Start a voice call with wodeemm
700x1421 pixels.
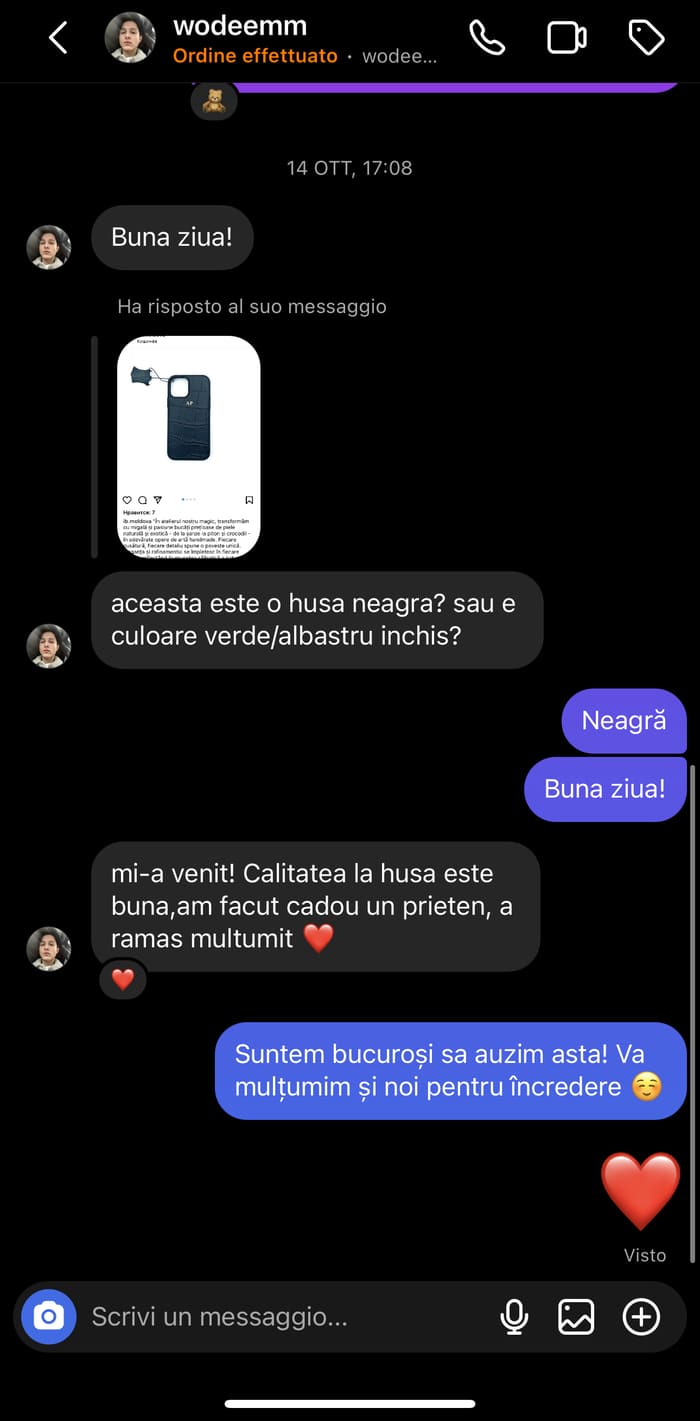coord(487,39)
